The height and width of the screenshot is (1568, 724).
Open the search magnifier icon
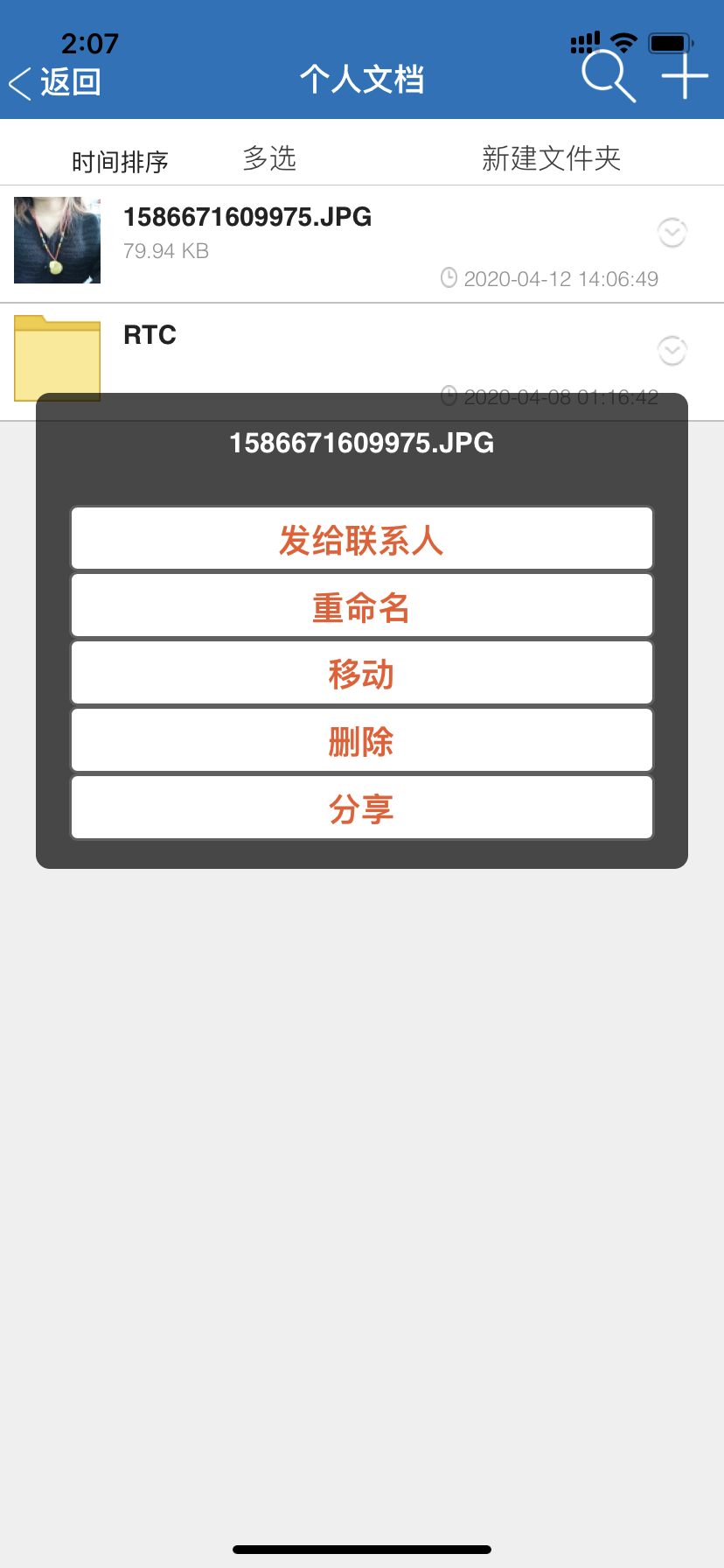(x=608, y=77)
